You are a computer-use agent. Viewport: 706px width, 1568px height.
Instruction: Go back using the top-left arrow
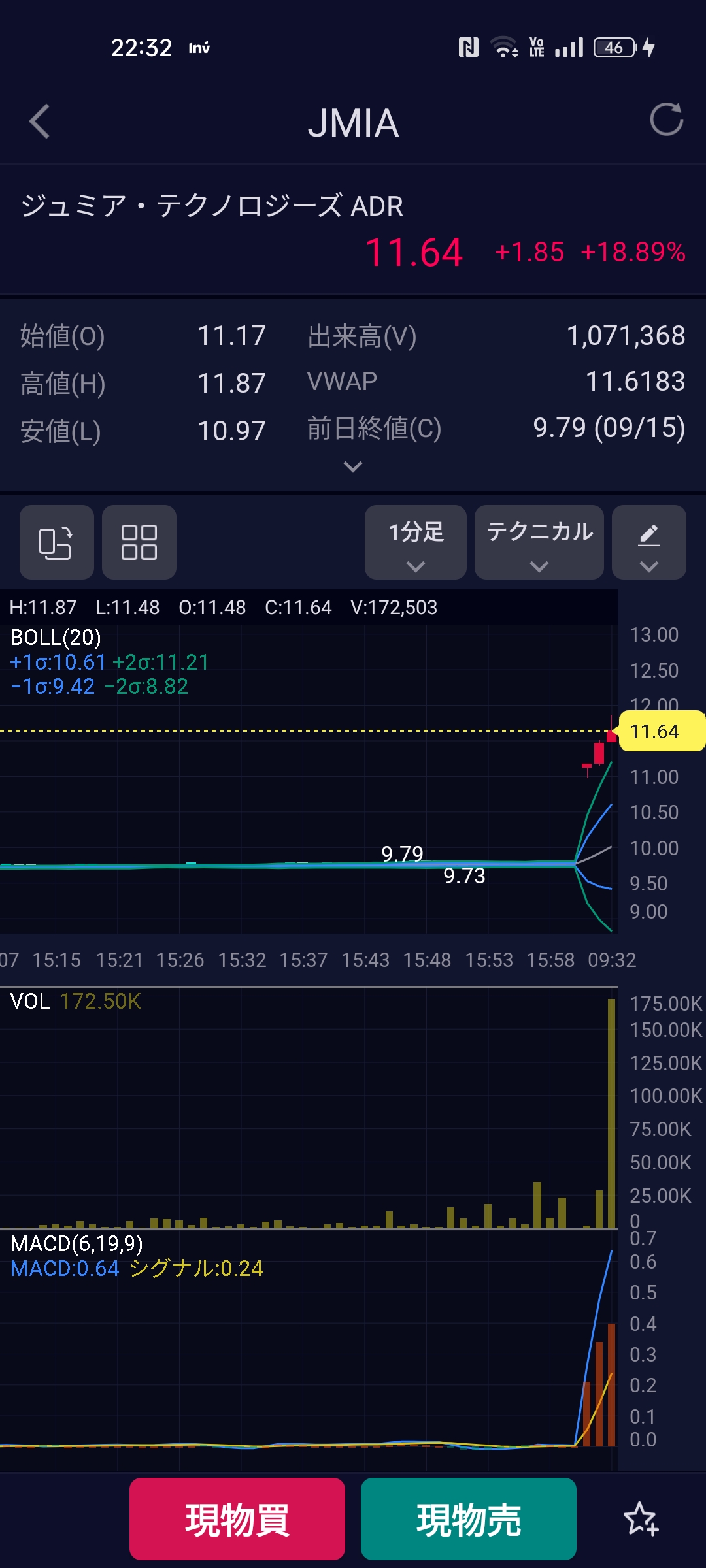tap(39, 122)
